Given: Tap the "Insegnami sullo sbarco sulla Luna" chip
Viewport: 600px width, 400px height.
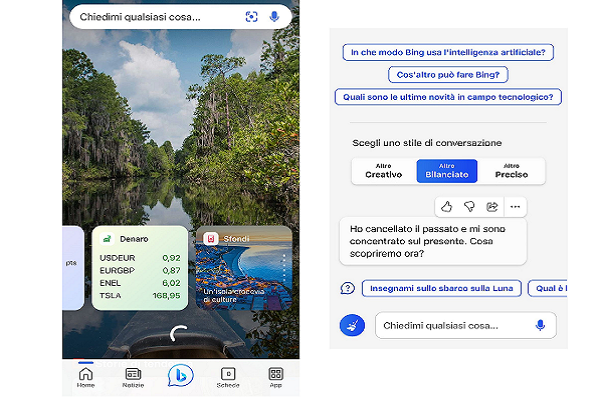Looking at the screenshot, I should 439,289.
